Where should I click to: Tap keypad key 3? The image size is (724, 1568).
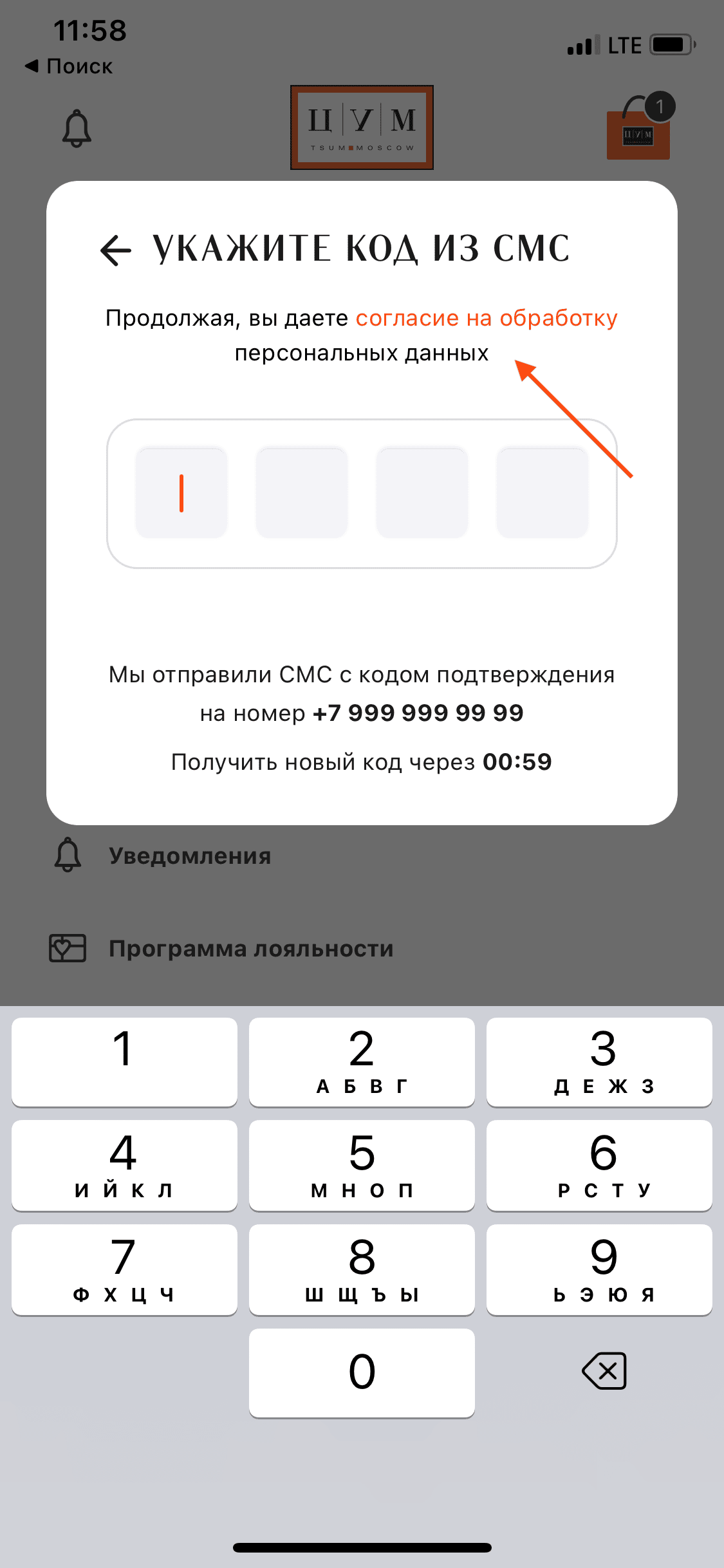(x=599, y=1062)
